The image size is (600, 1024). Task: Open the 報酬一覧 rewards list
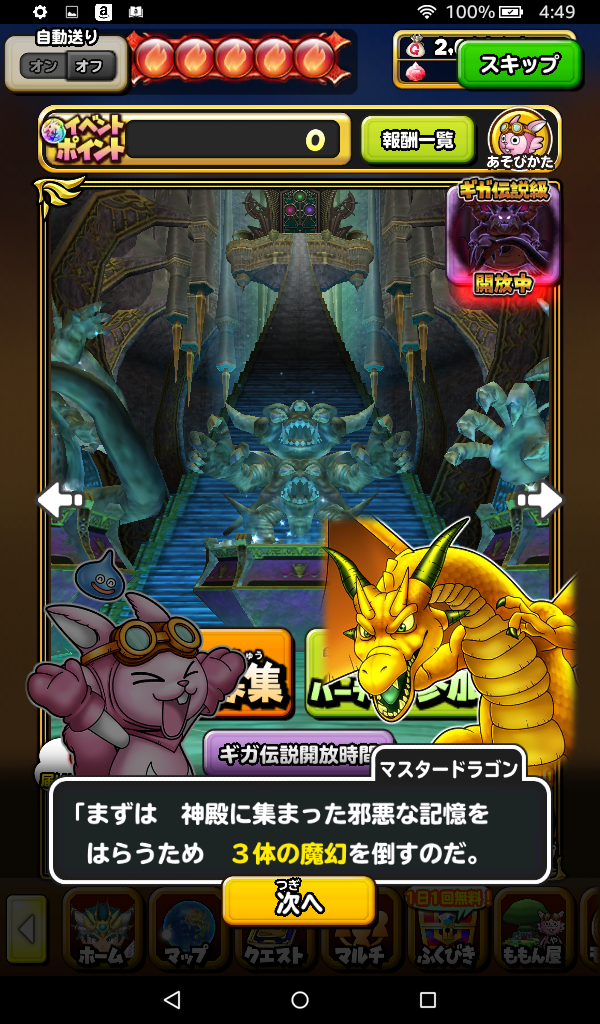(x=417, y=140)
